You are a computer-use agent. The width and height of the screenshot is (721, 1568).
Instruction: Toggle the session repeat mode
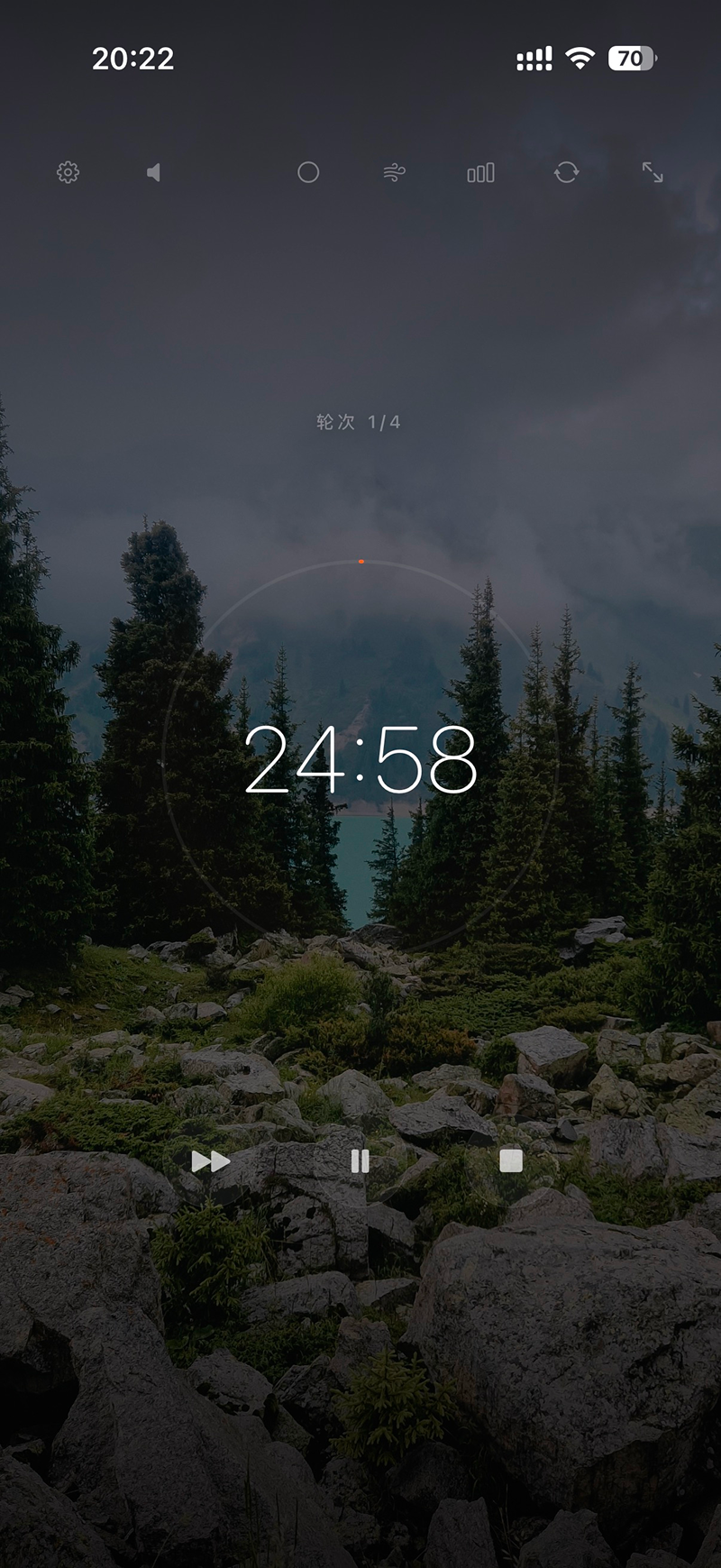click(x=567, y=172)
